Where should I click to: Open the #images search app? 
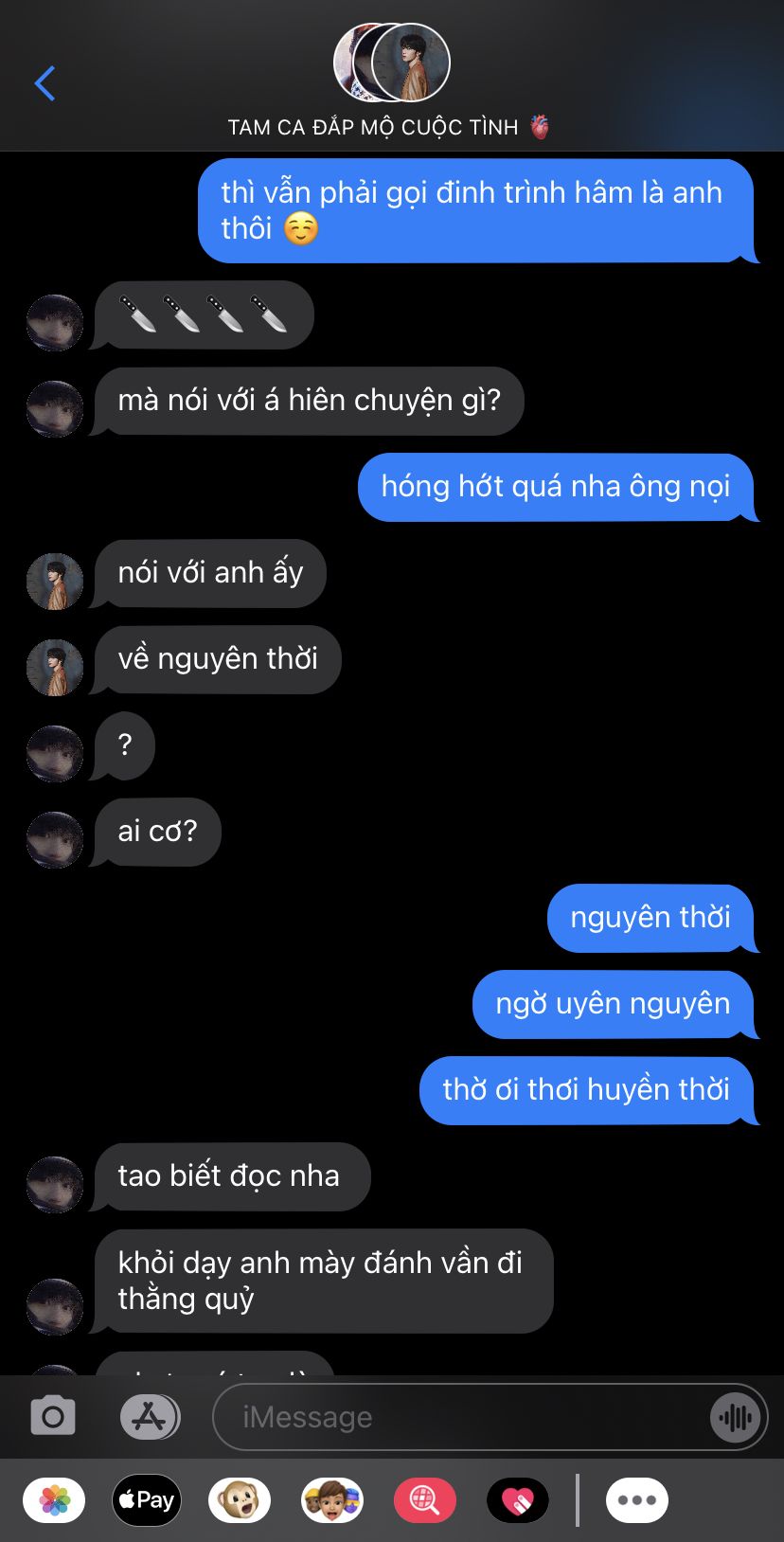425,1500
